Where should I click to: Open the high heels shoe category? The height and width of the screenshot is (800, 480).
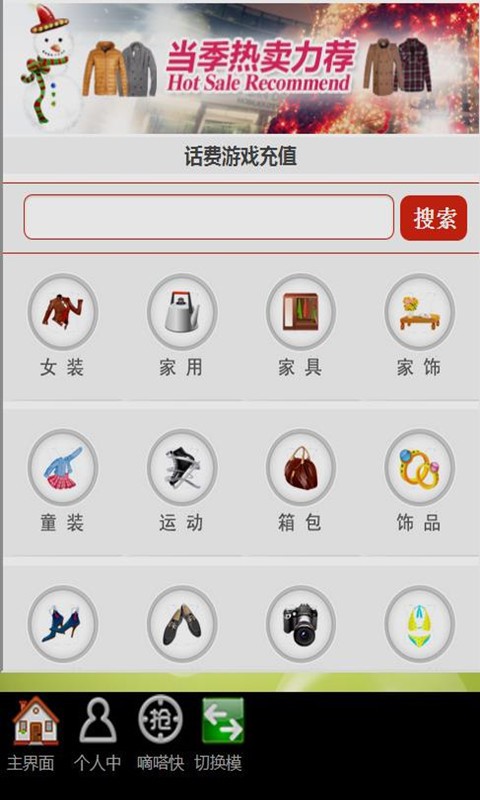tap(63, 623)
